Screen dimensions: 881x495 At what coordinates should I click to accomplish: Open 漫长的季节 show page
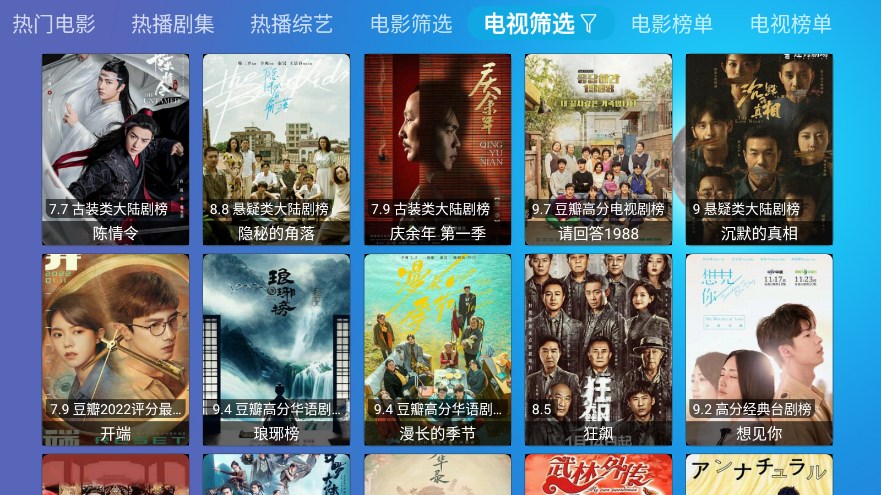coord(437,349)
